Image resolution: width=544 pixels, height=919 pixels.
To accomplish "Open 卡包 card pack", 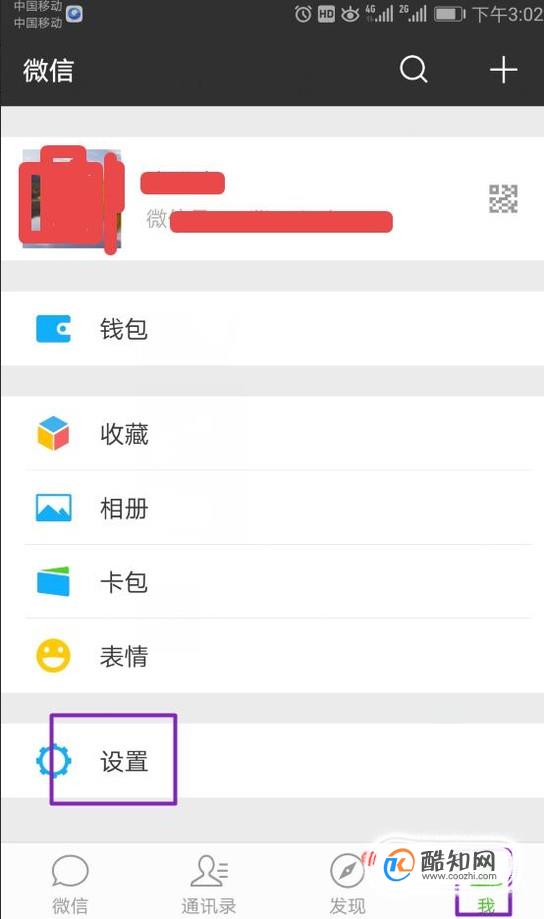I will tap(272, 581).
